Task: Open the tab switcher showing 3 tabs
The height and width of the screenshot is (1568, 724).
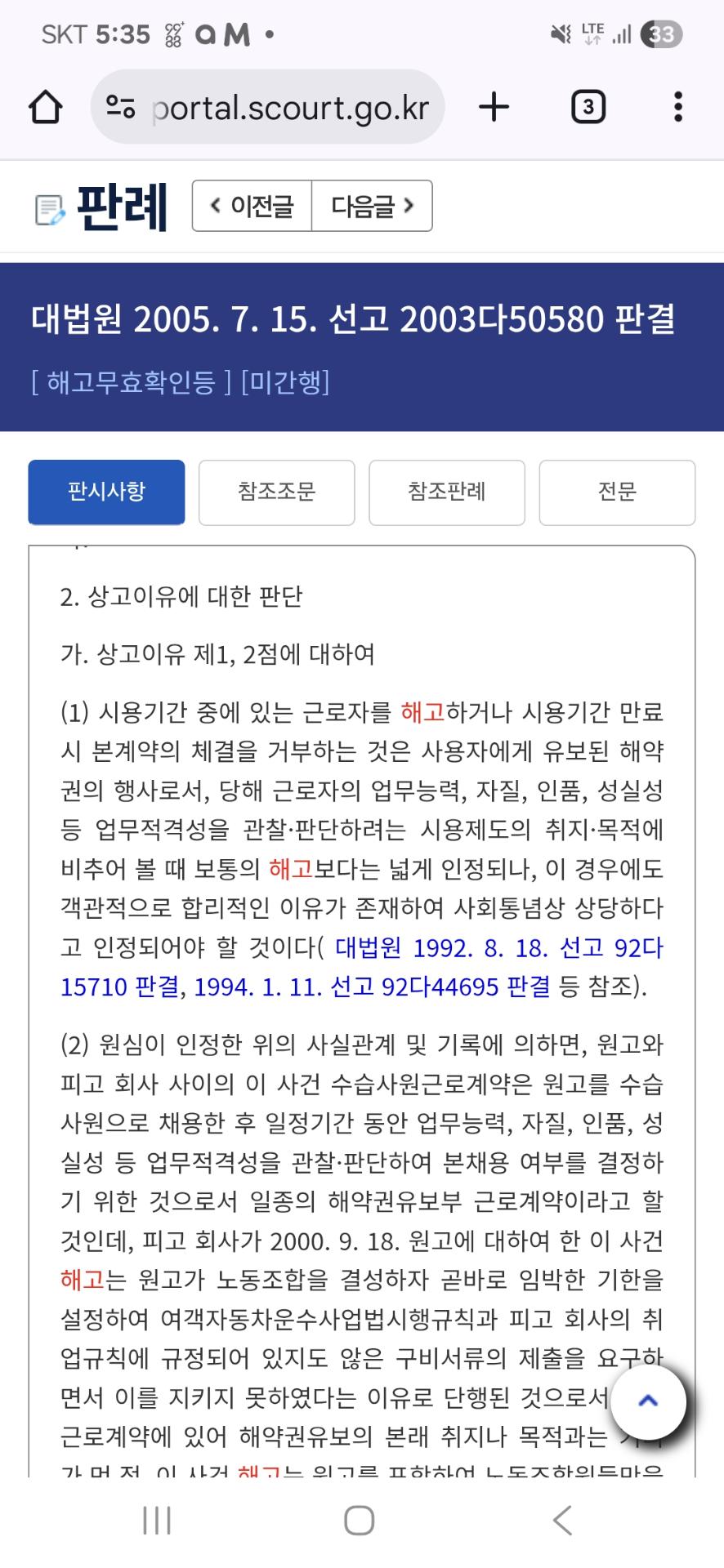Action: pyautogui.click(x=588, y=107)
